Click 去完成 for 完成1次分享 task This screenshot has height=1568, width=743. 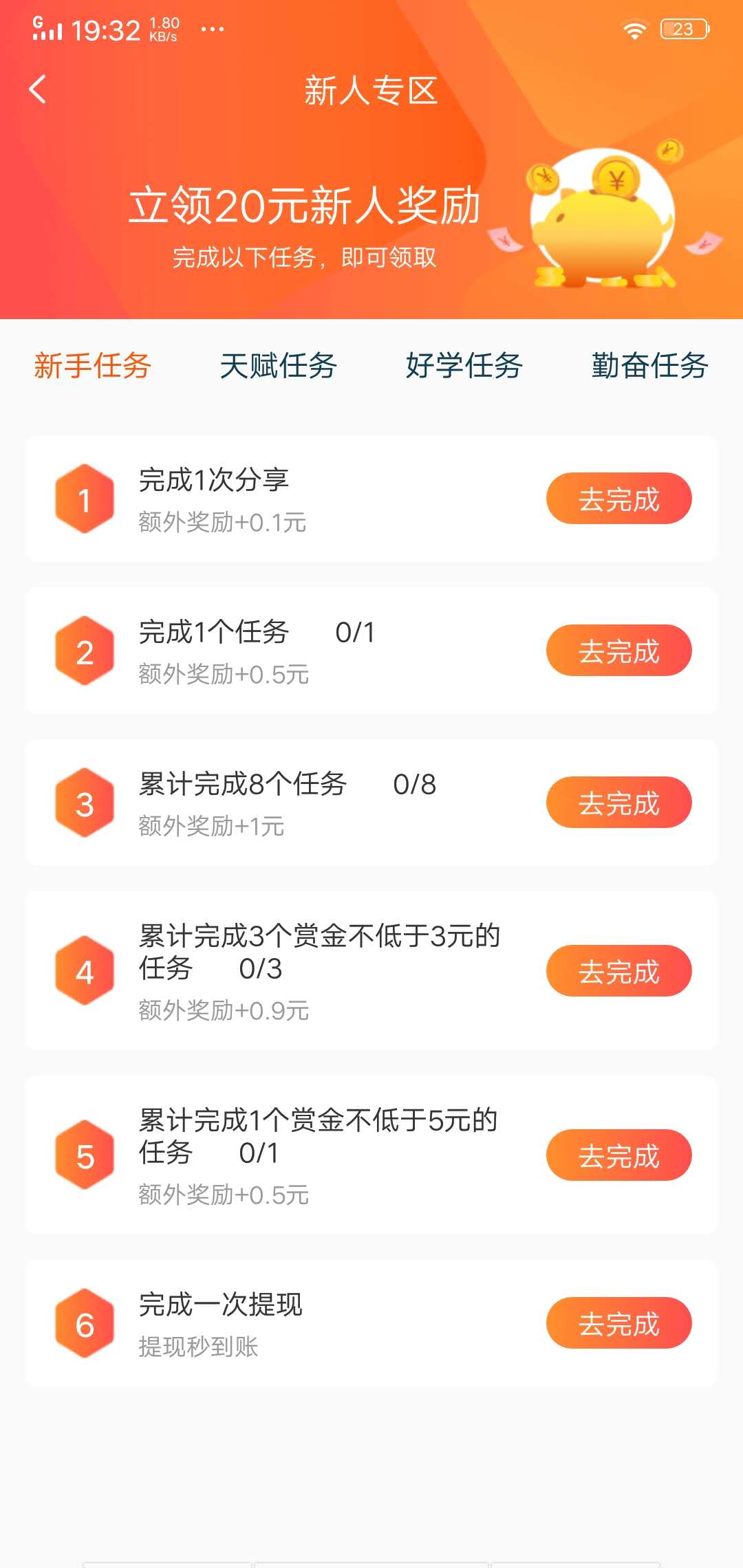618,499
